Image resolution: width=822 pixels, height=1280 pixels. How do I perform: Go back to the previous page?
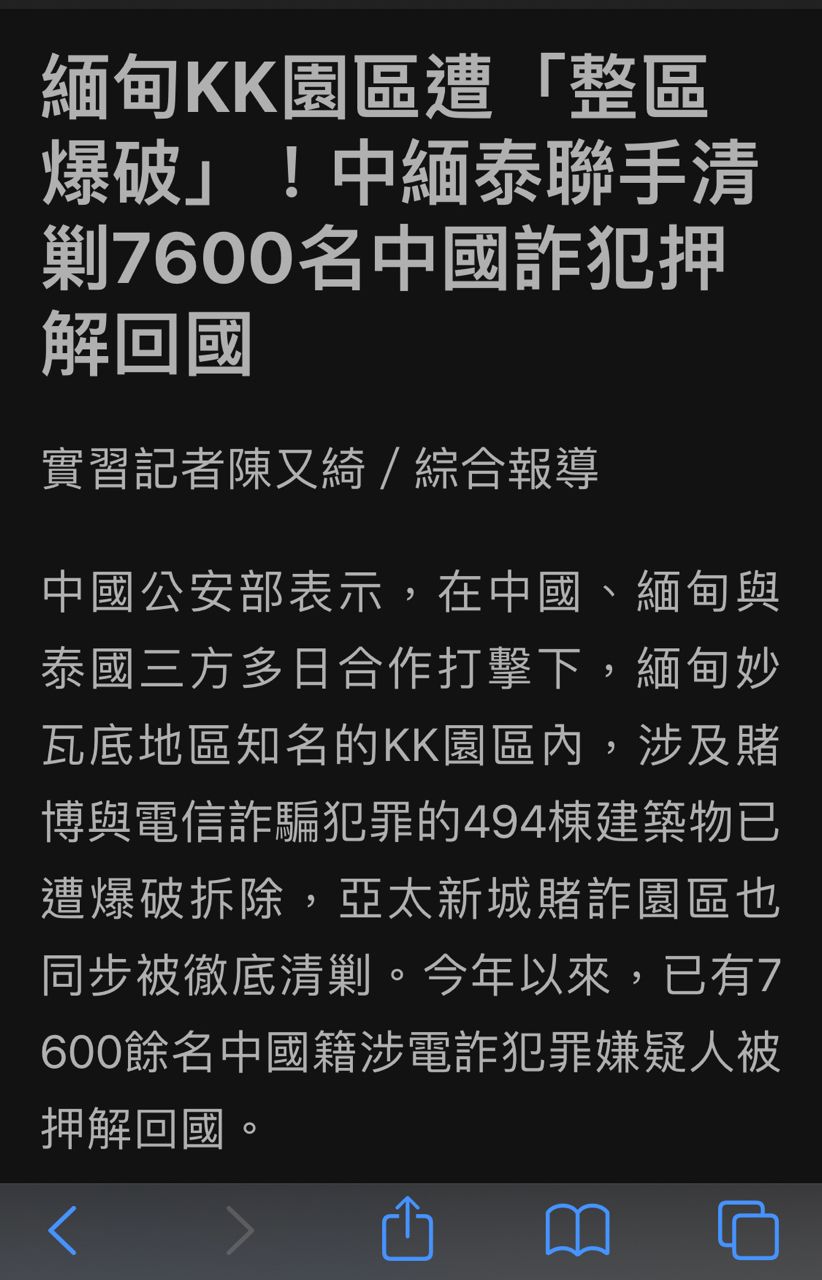(62, 1230)
